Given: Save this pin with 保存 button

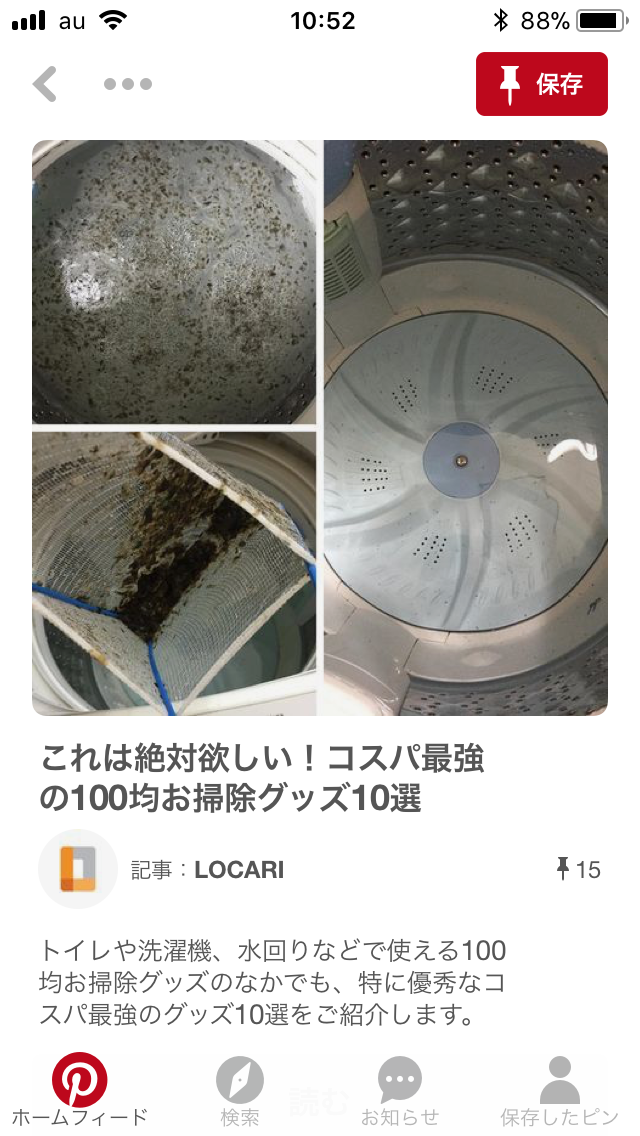Looking at the screenshot, I should [x=541, y=84].
